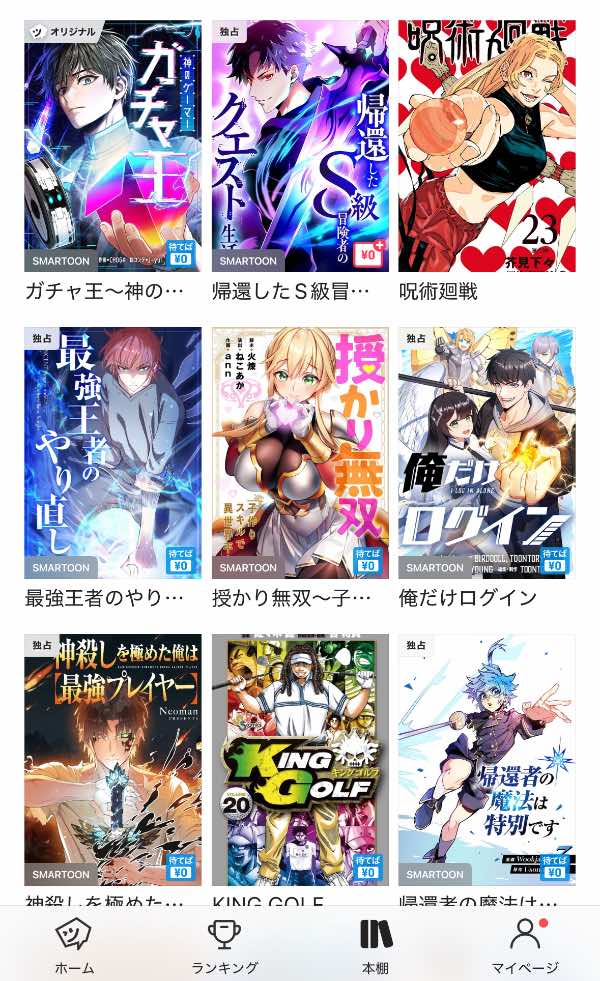
Task: Open 帰還したS級冒険者 manga tile
Action: click(x=300, y=146)
